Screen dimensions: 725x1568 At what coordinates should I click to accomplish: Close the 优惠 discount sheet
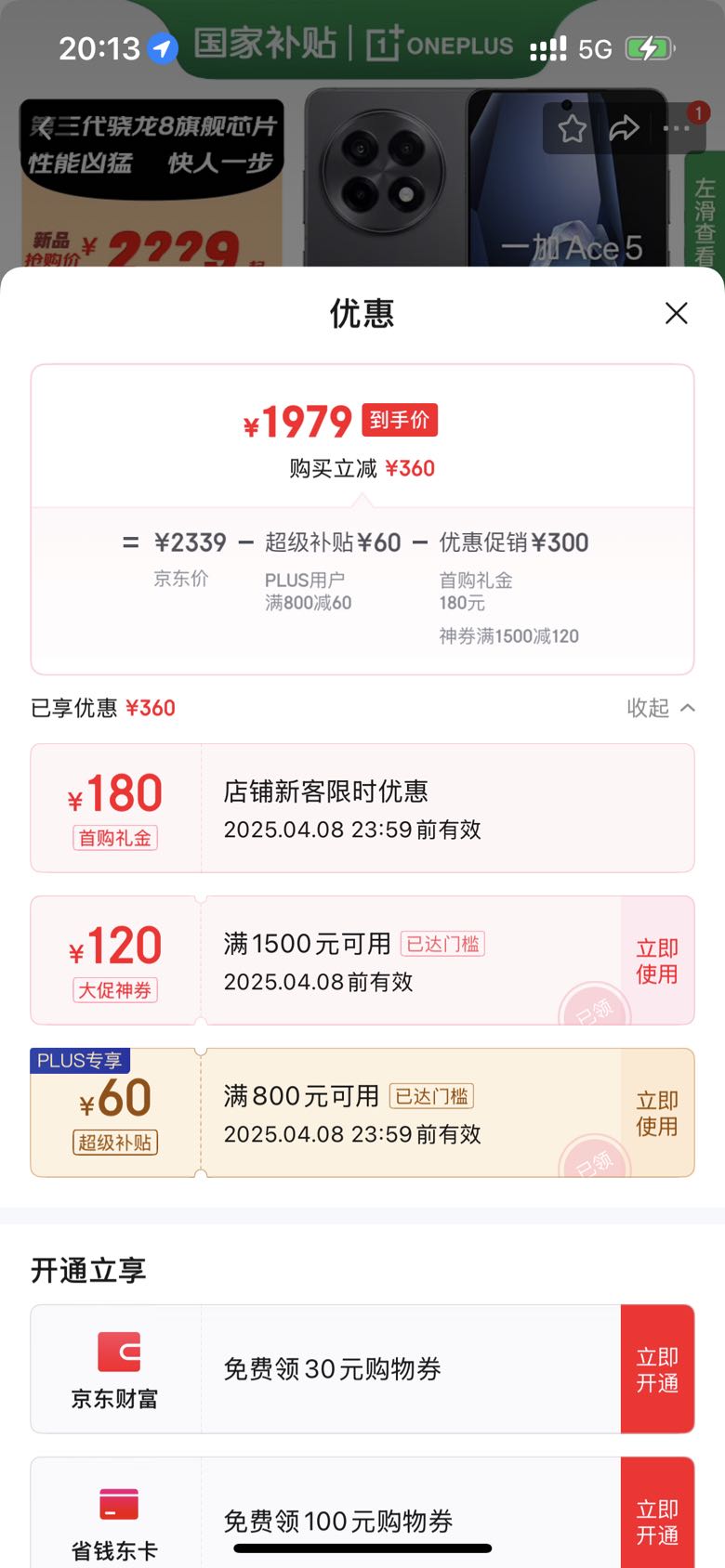(x=676, y=314)
